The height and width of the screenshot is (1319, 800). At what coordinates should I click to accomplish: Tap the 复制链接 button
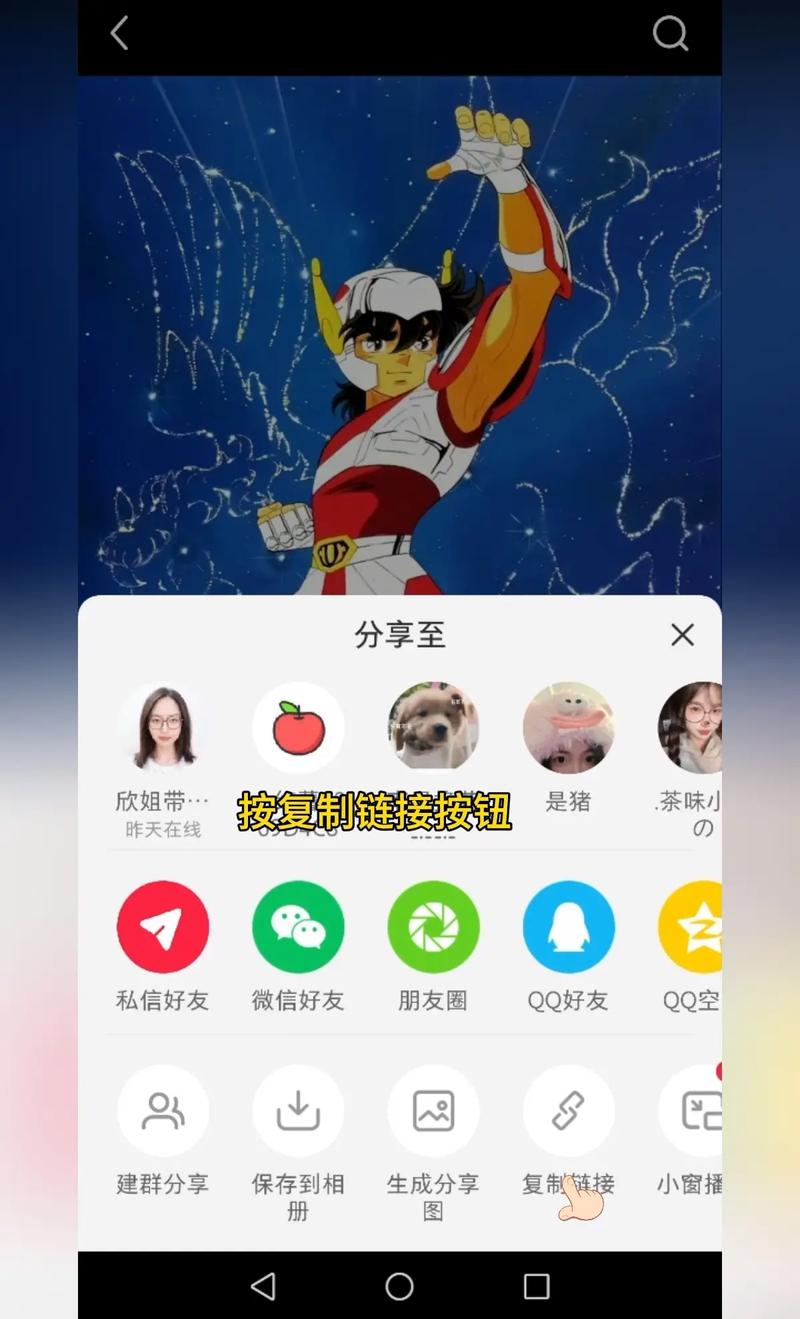[x=568, y=1111]
